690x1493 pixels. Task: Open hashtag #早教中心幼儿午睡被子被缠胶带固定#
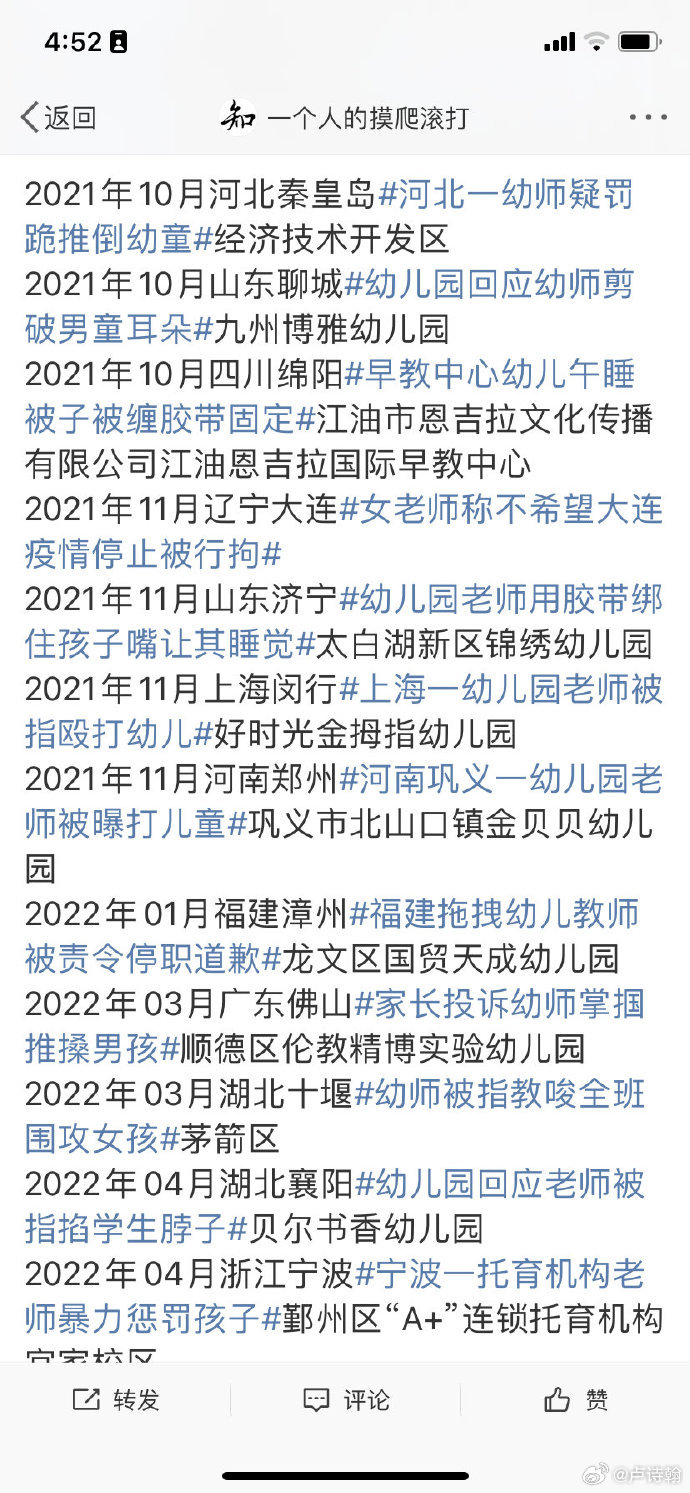pos(489,374)
